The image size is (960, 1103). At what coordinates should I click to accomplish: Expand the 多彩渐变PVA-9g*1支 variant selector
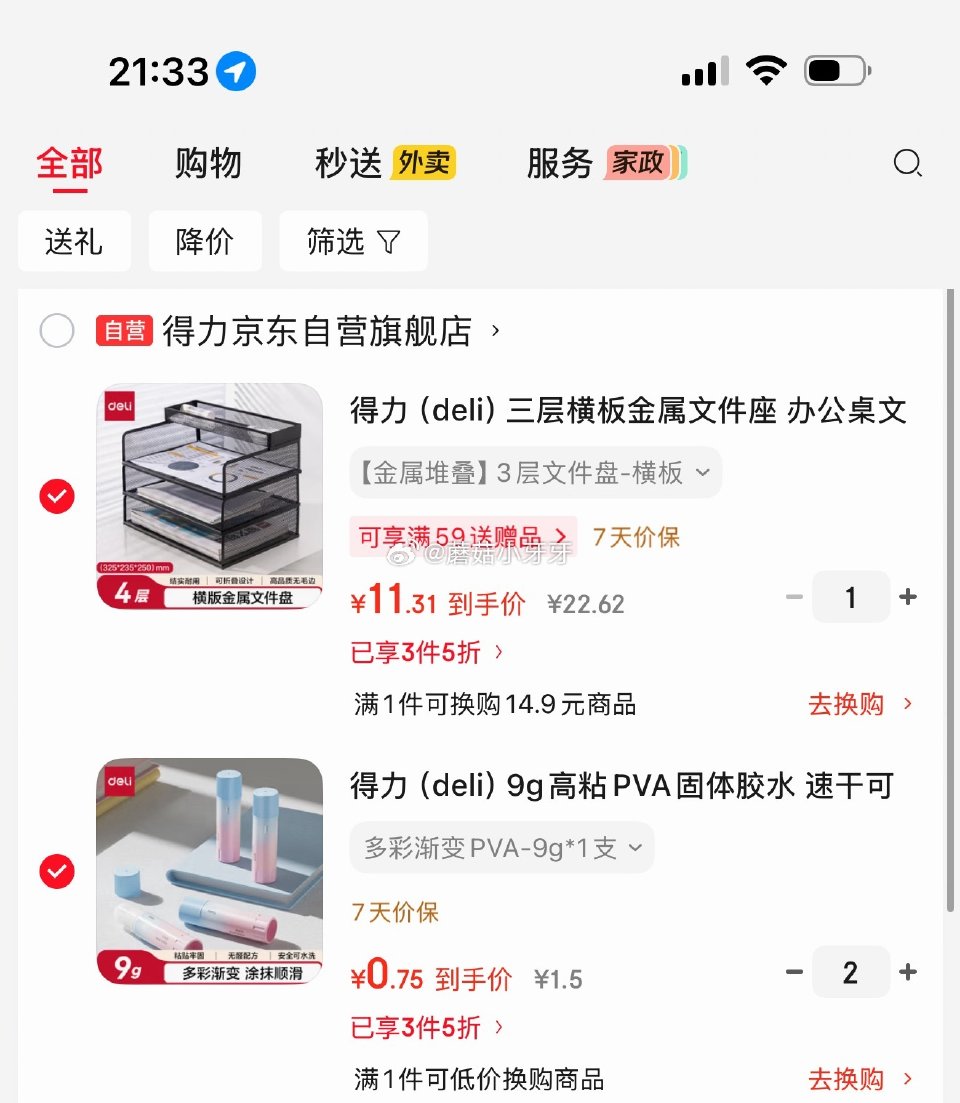[500, 847]
